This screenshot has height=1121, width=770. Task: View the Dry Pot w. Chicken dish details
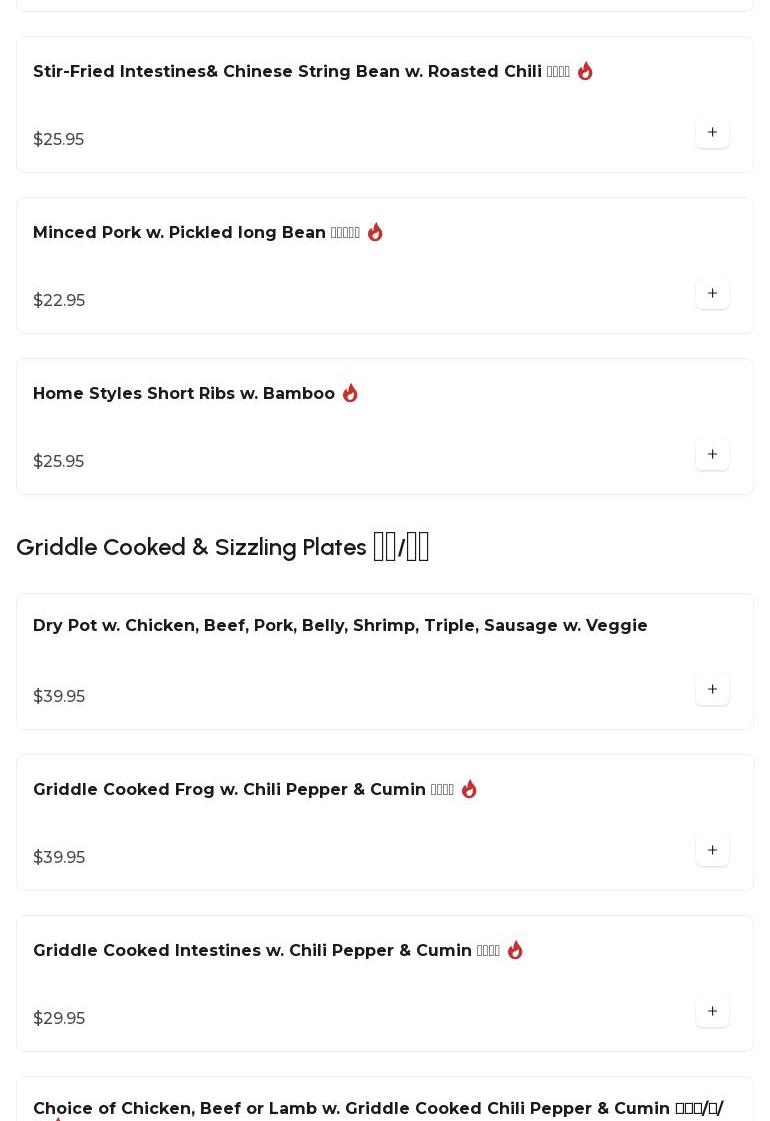pos(340,626)
